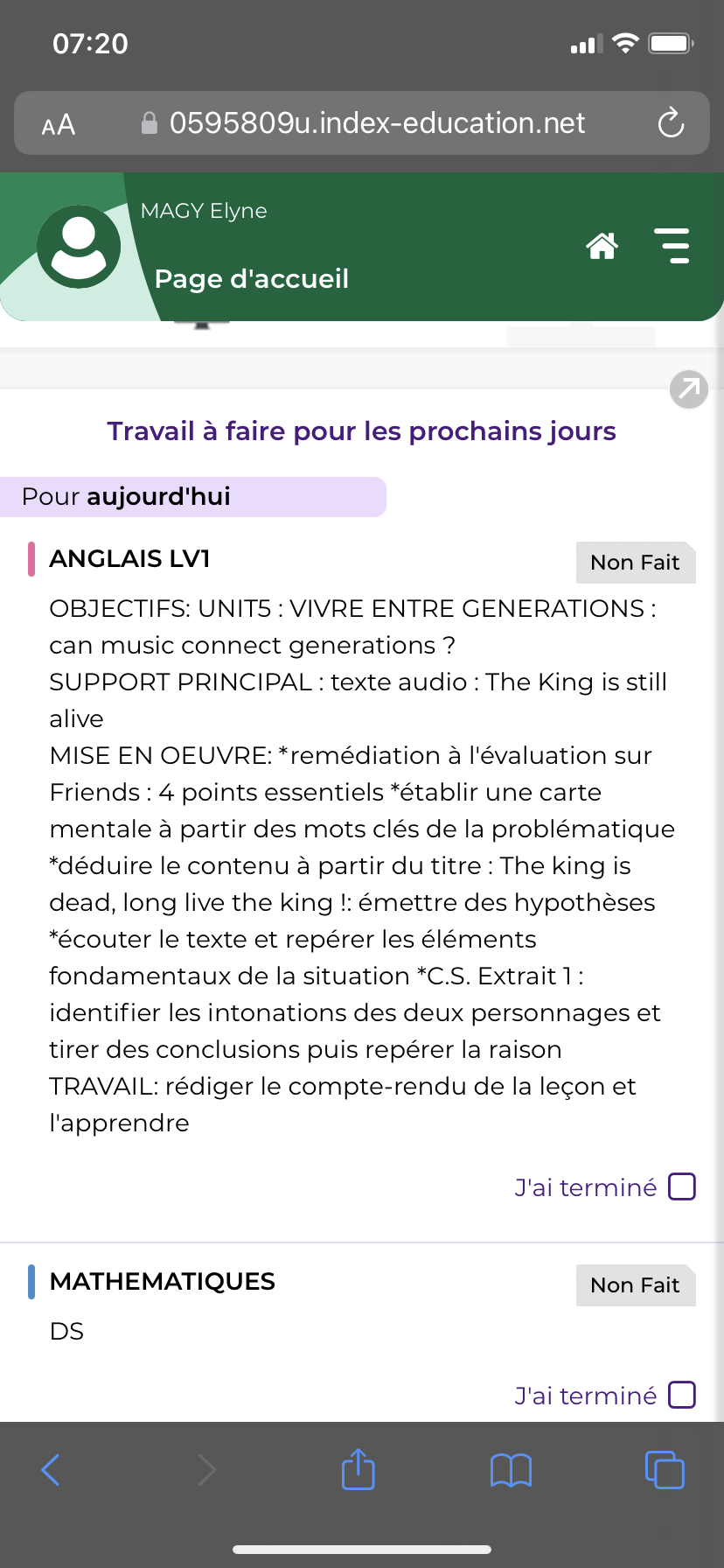The width and height of the screenshot is (724, 1568).
Task: Open Safari bookmarks
Action: (511, 1470)
